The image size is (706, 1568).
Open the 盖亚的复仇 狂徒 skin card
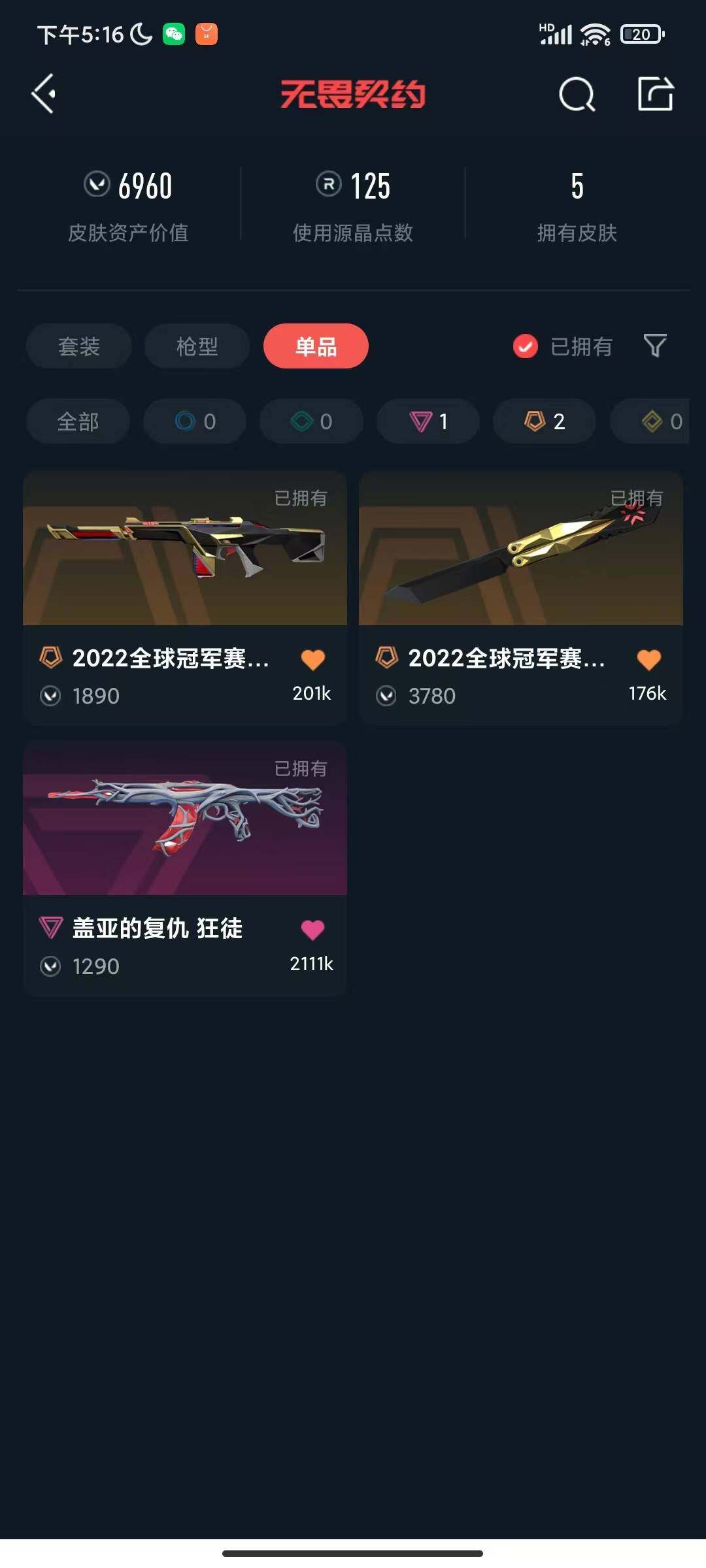[x=185, y=868]
